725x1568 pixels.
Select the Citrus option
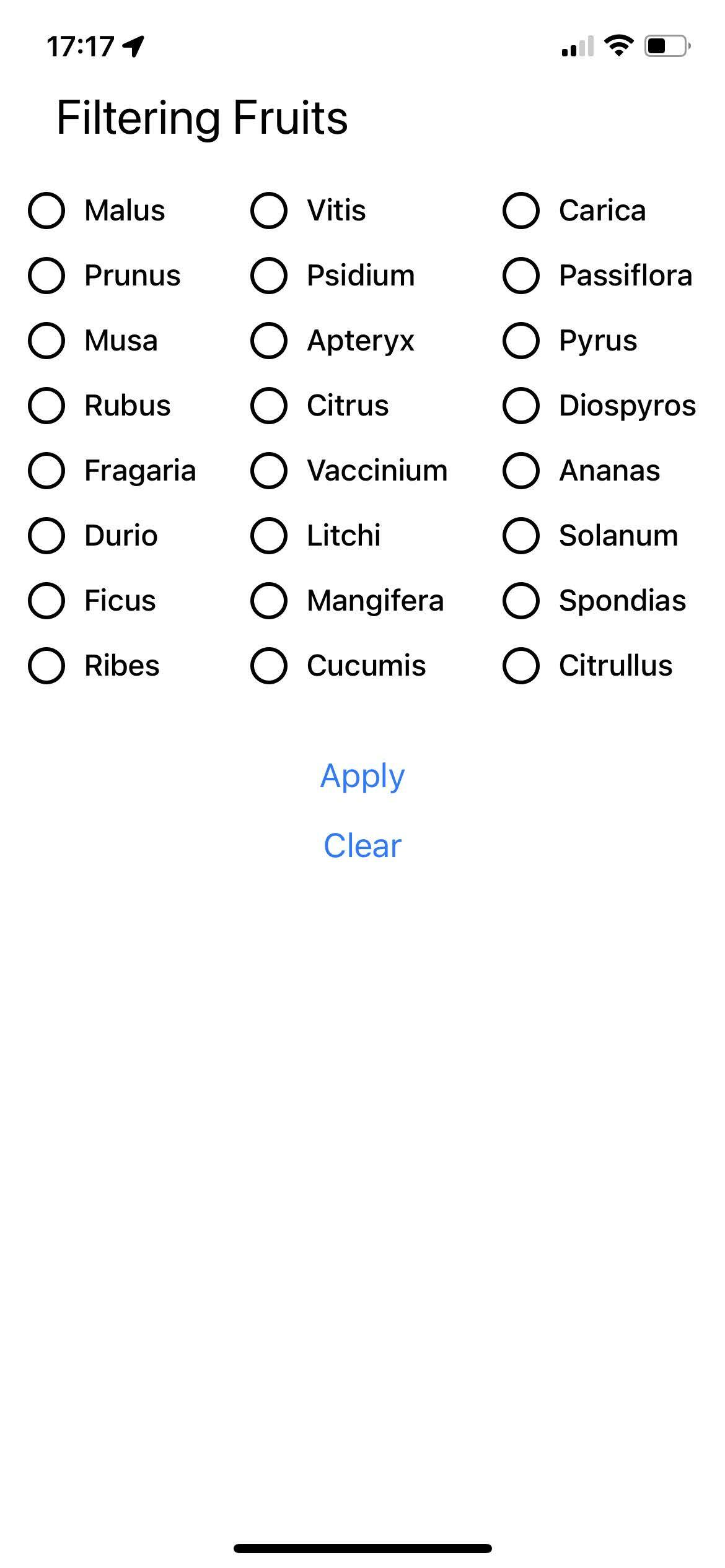point(268,406)
